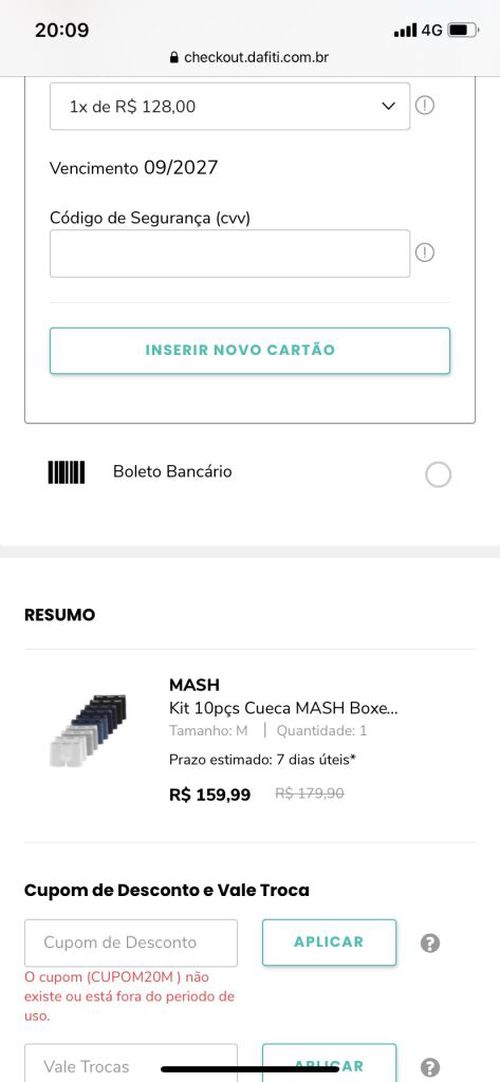Image resolution: width=500 pixels, height=1082 pixels.
Task: Focus the Código de Segurança (cvv) field
Action: (x=230, y=253)
